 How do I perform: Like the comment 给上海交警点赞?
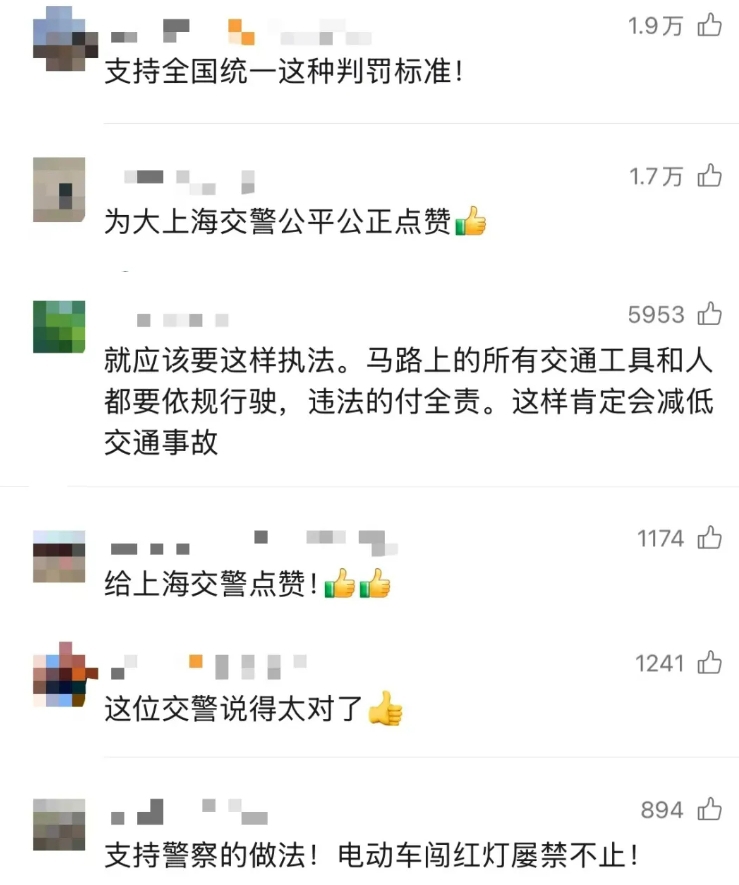tap(709, 538)
